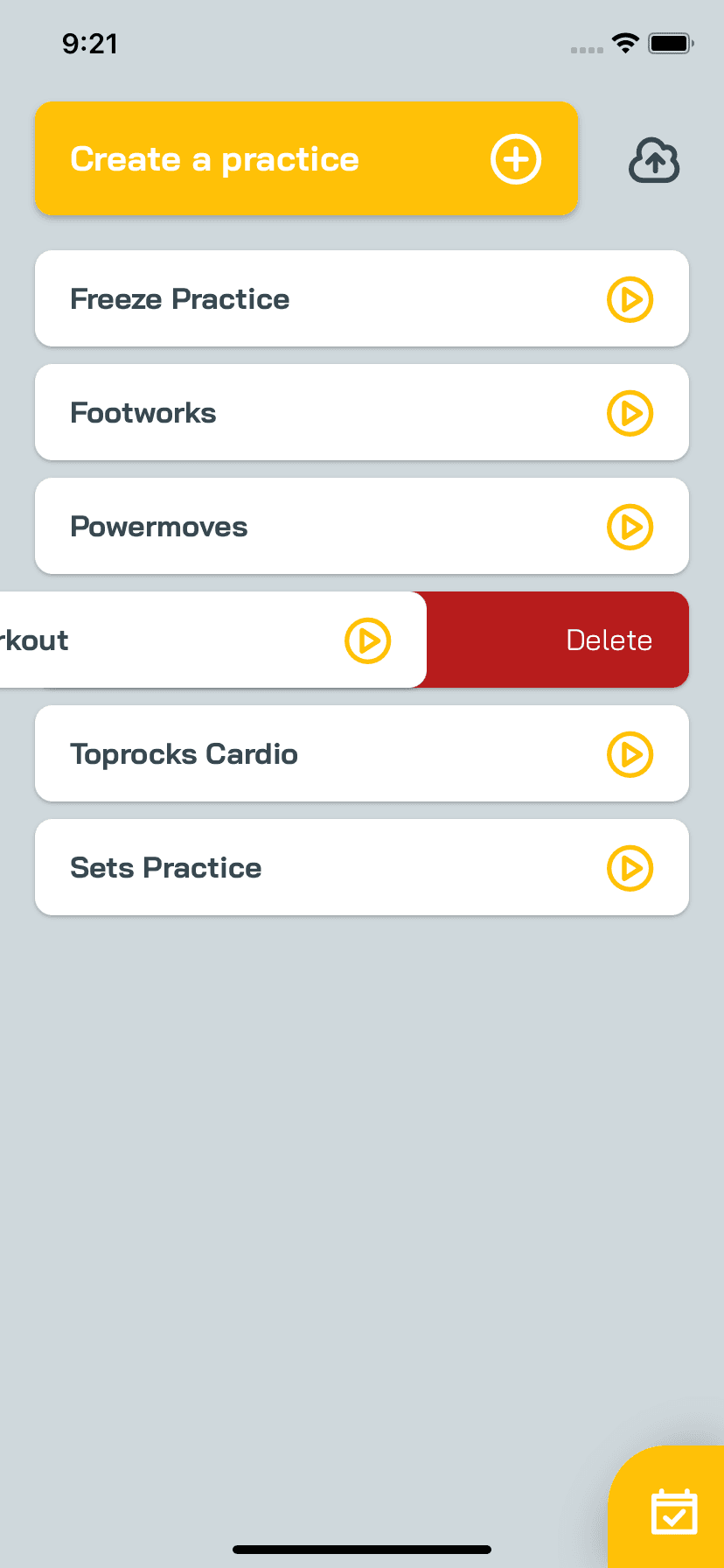This screenshot has width=724, height=1568.
Task: Open Toprocks Cardio practice
Action: [x=362, y=753]
